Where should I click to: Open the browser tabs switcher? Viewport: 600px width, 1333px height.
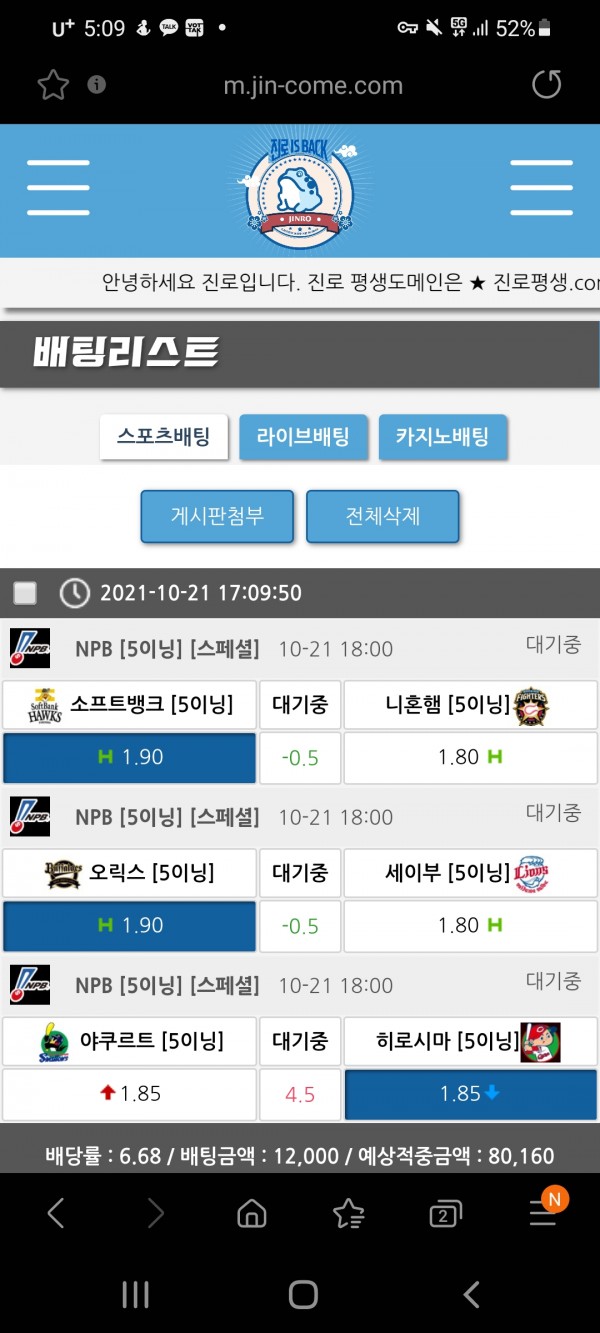coord(444,1215)
